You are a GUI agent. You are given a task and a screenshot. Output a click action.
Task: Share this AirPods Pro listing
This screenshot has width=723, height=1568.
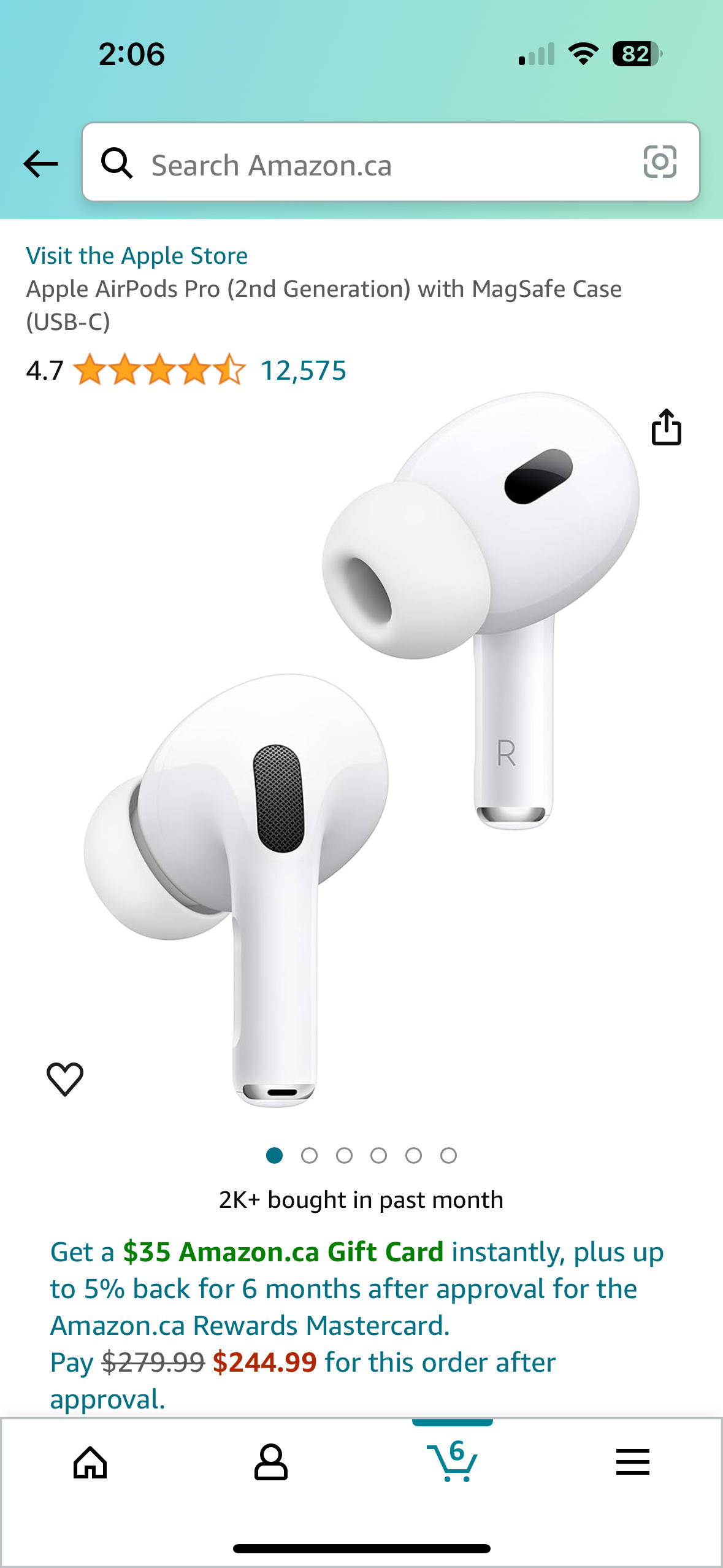tap(666, 427)
